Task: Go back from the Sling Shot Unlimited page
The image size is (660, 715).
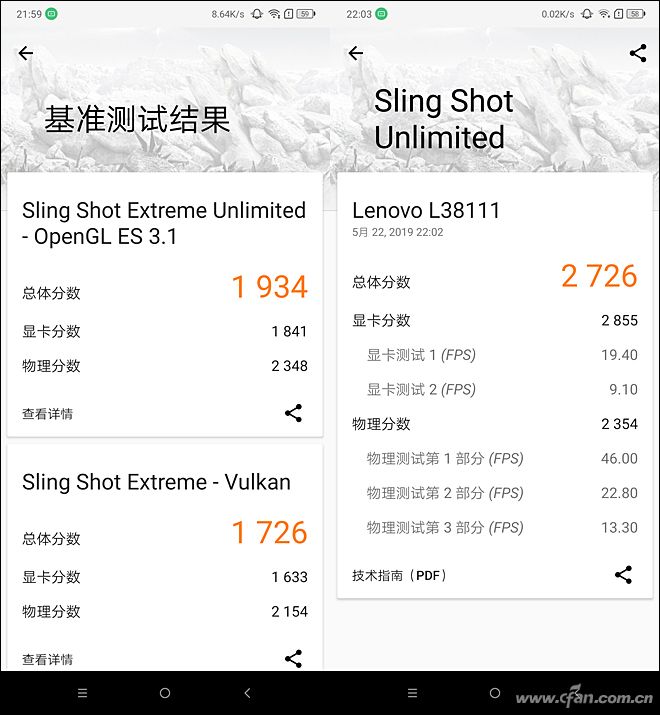Action: coord(356,54)
